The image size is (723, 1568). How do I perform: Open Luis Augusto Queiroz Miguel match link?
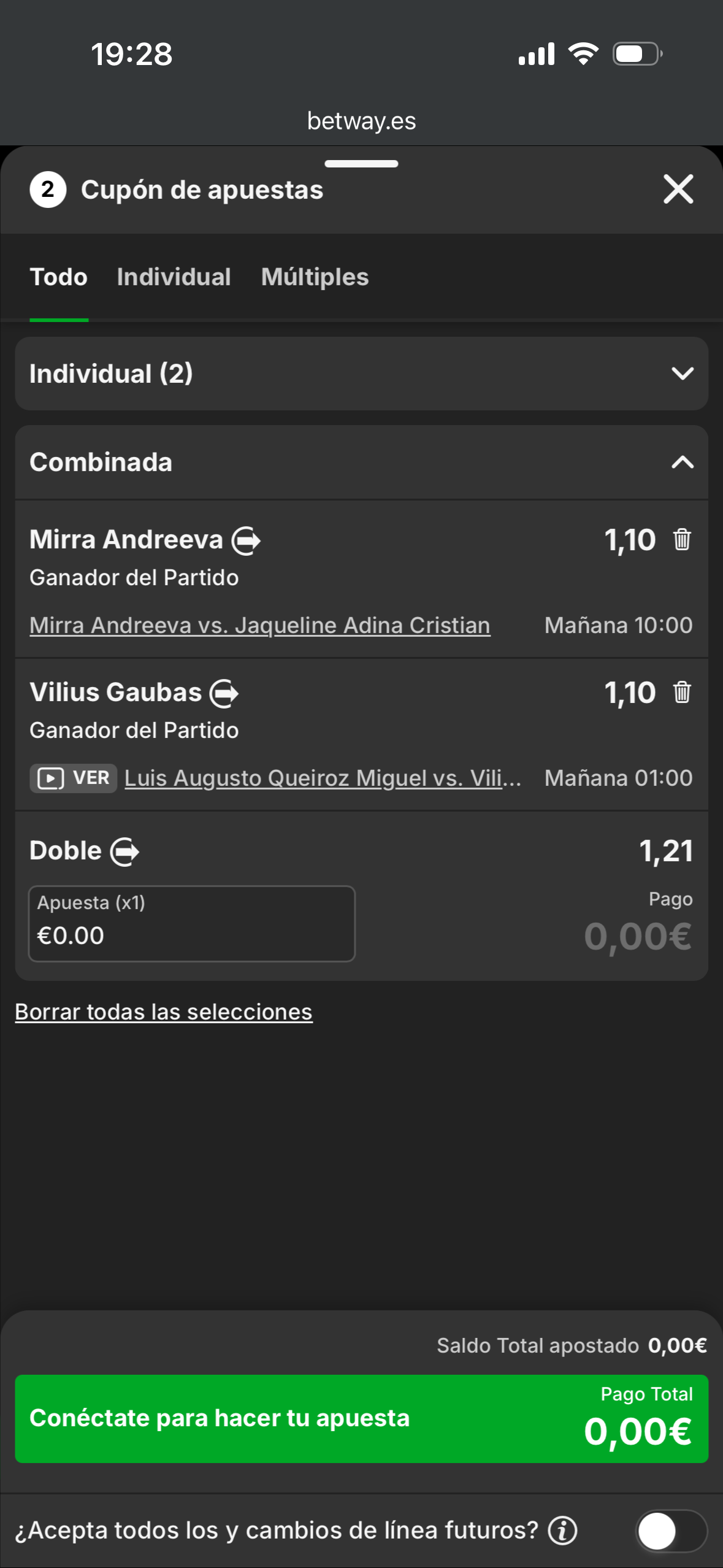point(323,778)
